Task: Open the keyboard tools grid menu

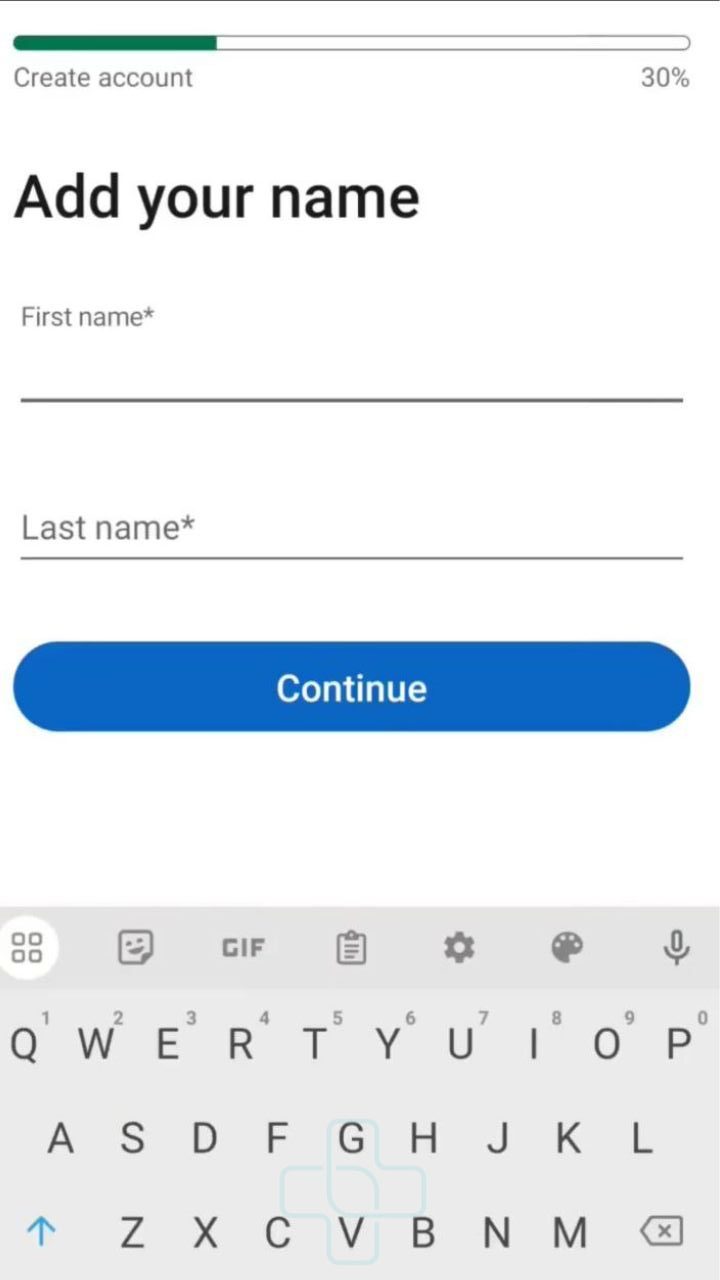Action: click(27, 947)
